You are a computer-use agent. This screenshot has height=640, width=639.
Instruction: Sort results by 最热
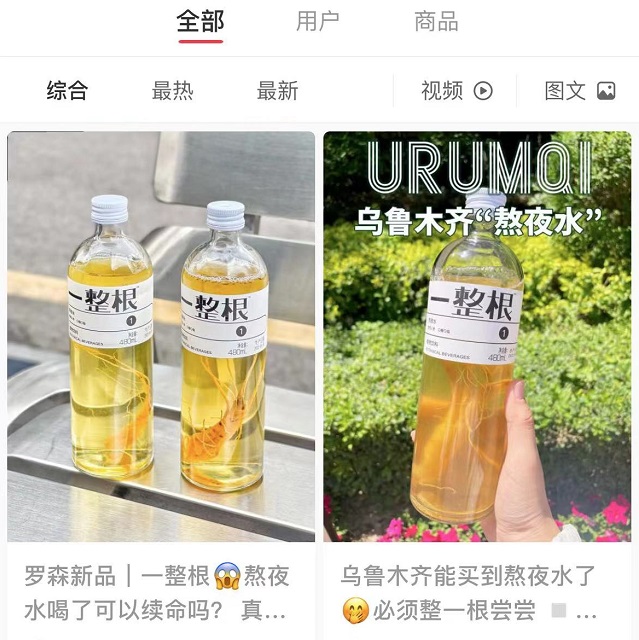tap(172, 91)
